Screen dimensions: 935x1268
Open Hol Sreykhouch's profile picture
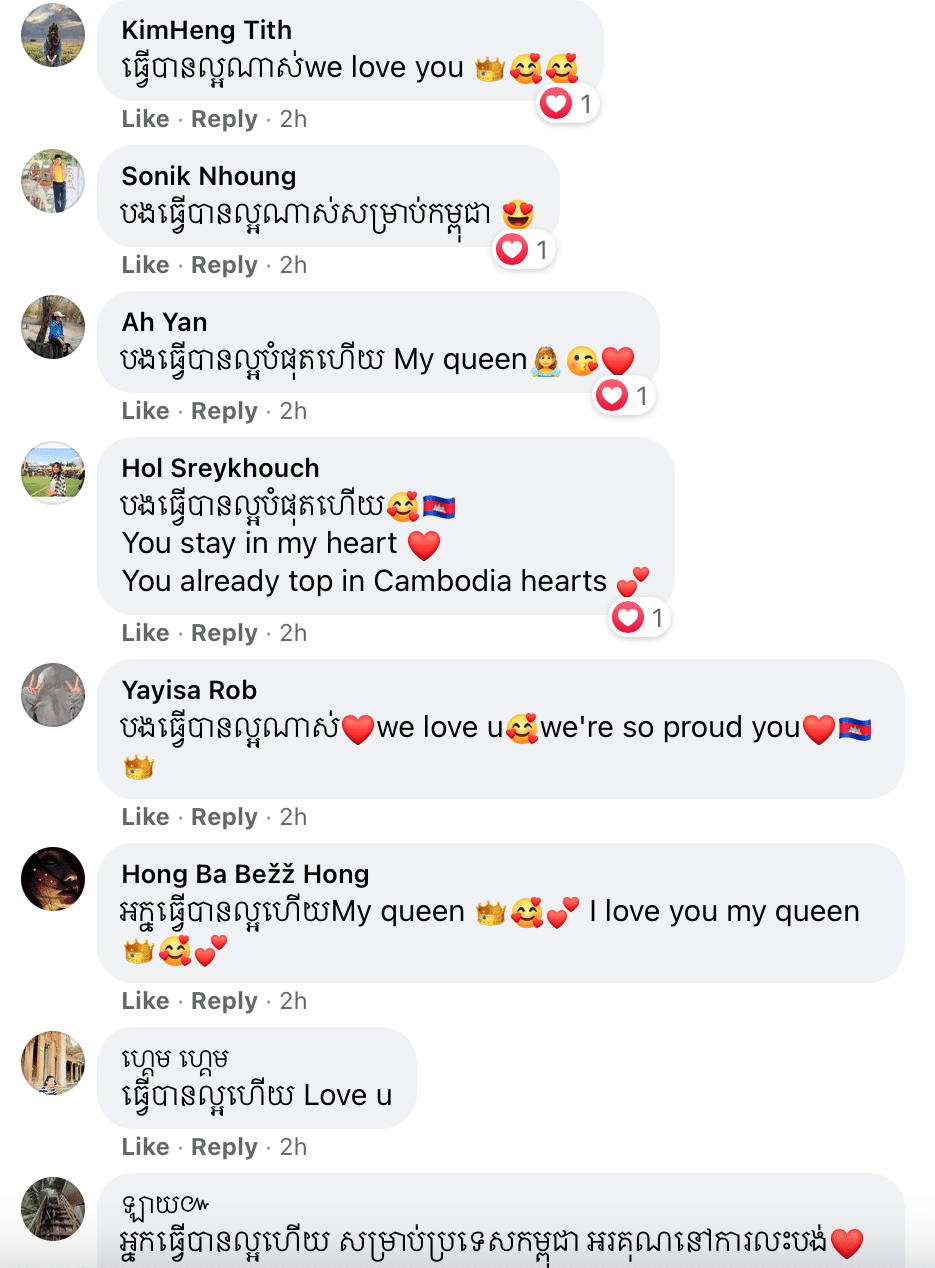tap(53, 473)
